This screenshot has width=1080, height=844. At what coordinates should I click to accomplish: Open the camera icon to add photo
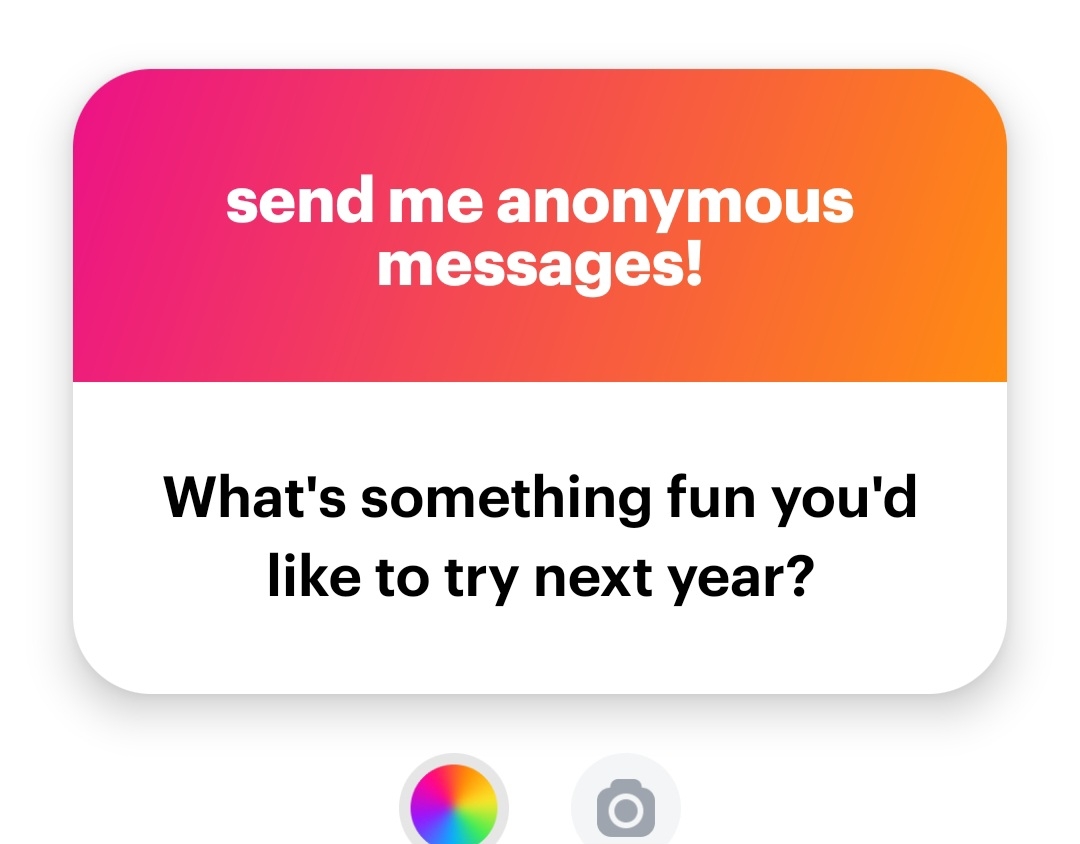click(x=626, y=807)
